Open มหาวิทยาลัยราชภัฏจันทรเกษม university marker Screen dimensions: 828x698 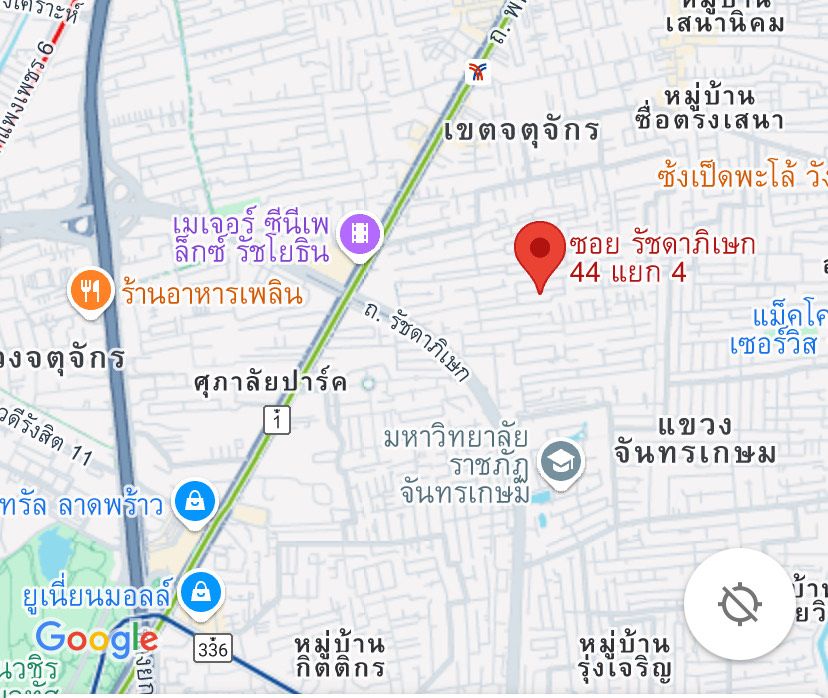tap(560, 461)
